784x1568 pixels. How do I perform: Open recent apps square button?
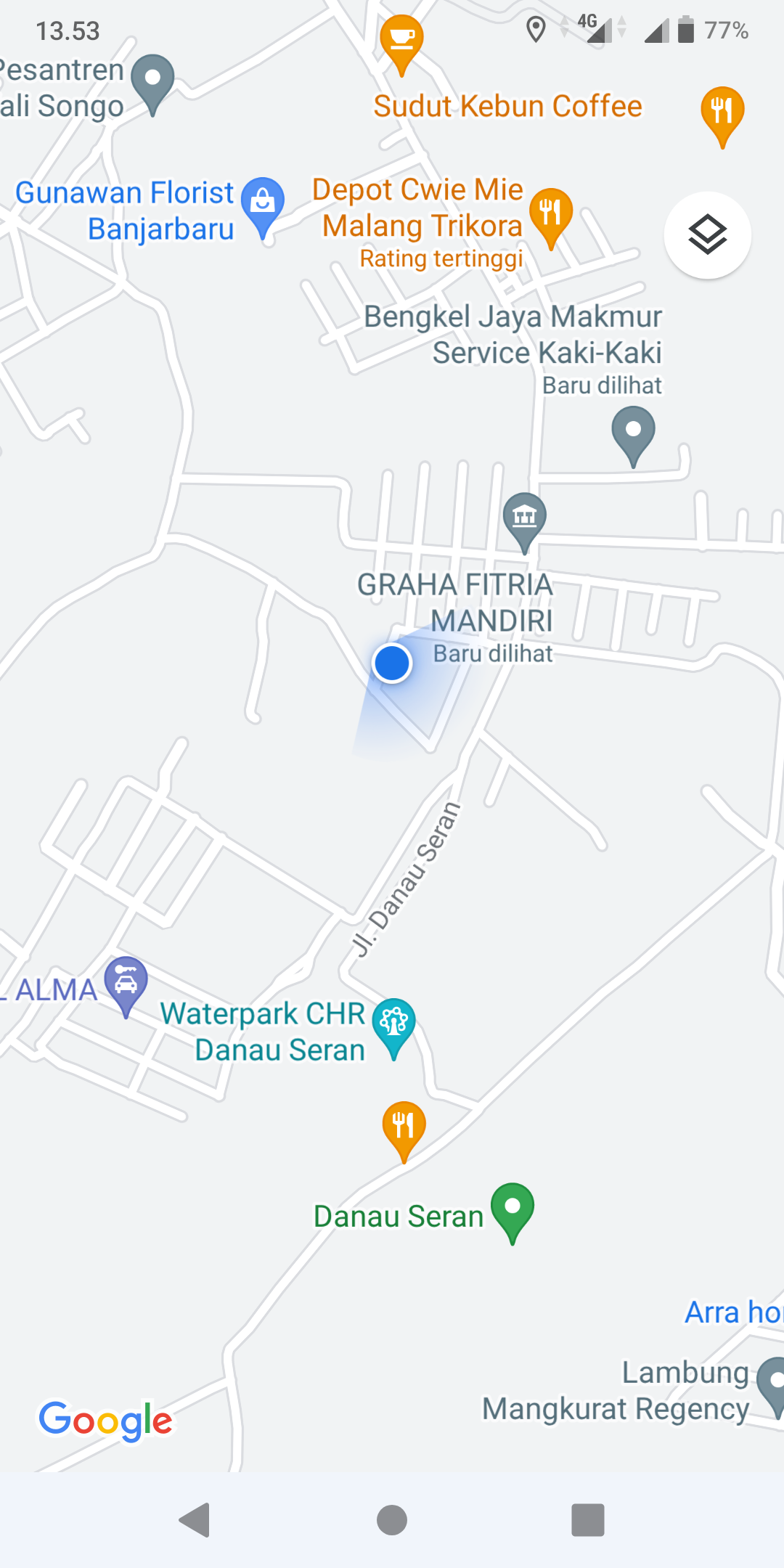click(588, 1520)
